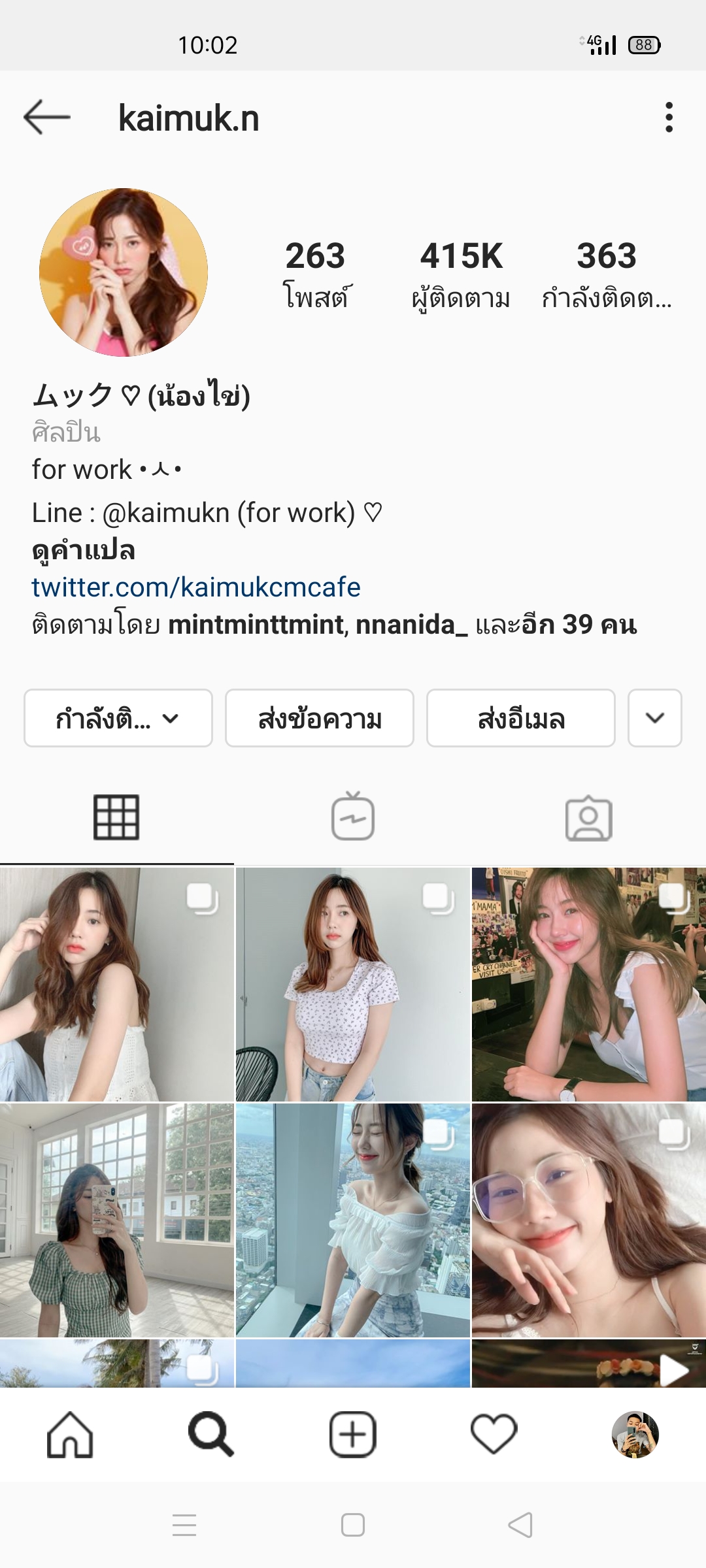Image resolution: width=706 pixels, height=1568 pixels.
Task: Open the three-dot overflow menu
Action: [668, 118]
